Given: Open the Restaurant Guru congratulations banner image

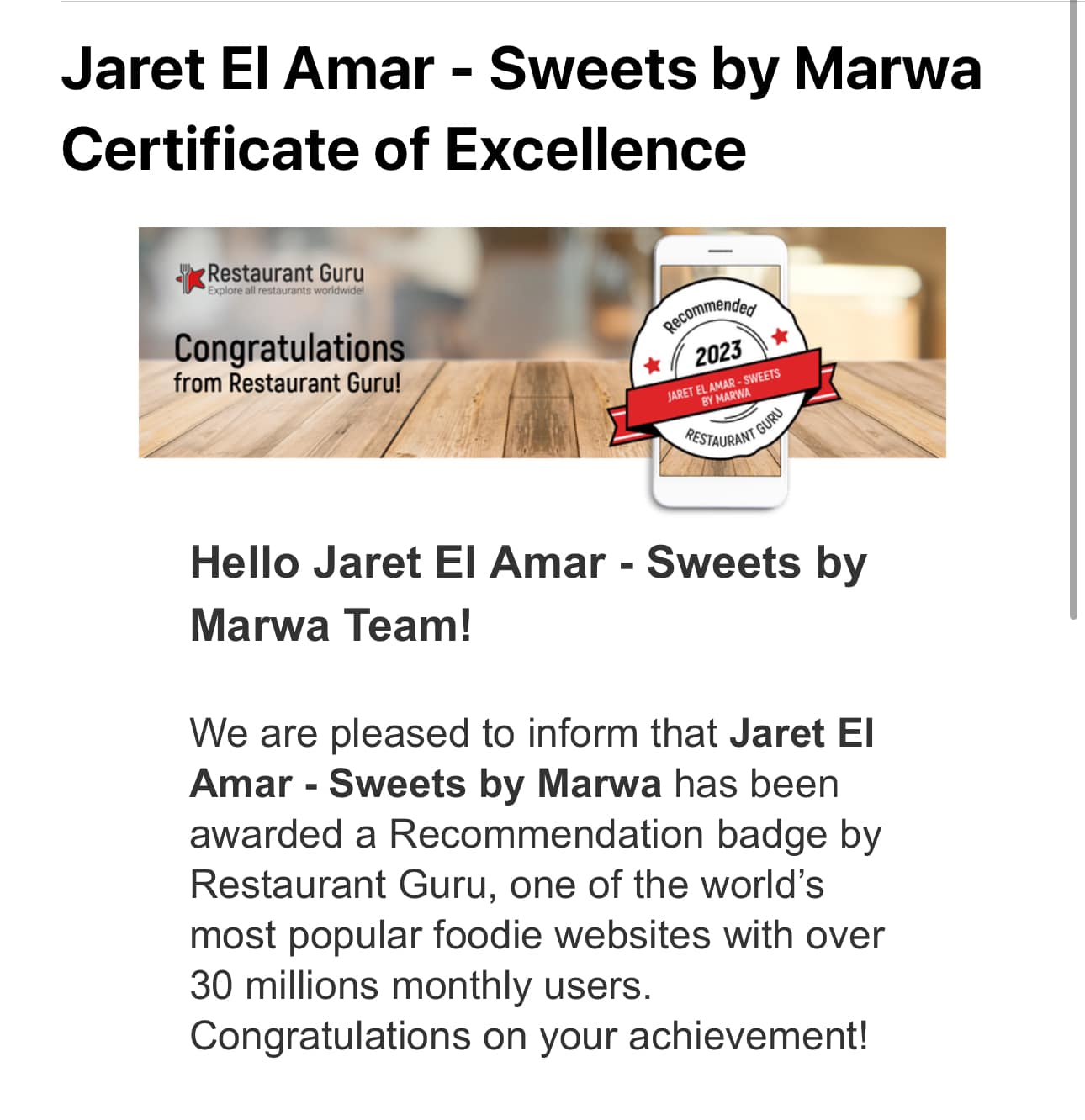Looking at the screenshot, I should click(542, 345).
